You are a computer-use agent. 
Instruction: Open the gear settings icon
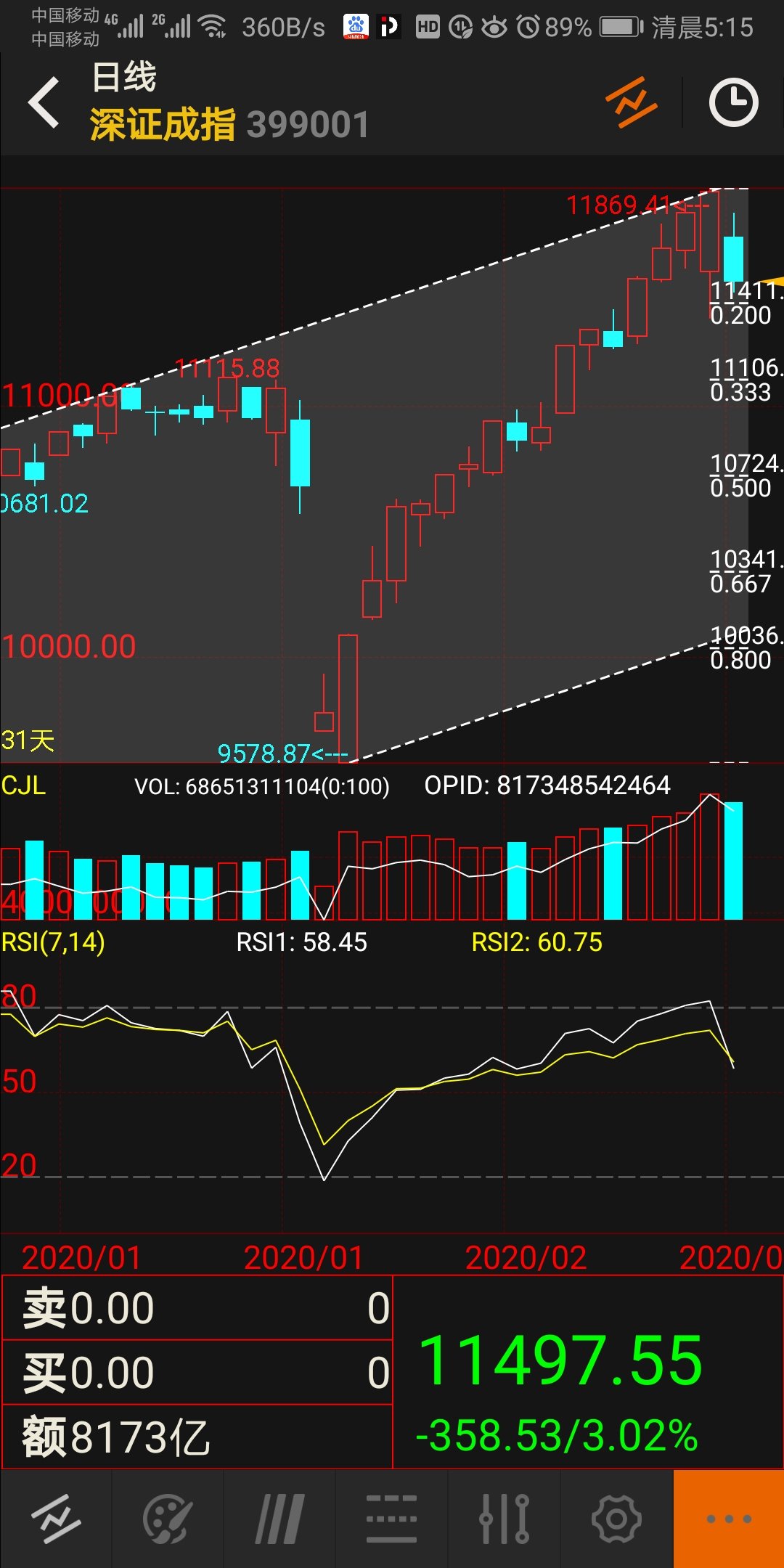[616, 1519]
